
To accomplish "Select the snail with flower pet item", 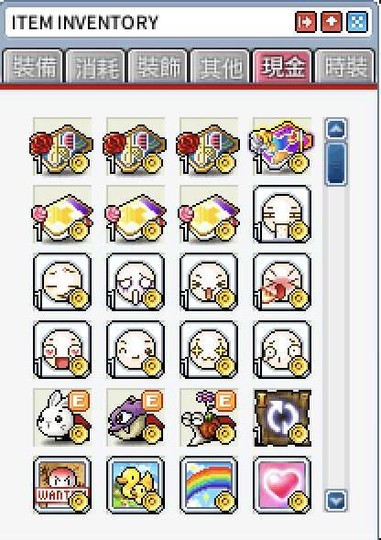I will (x=209, y=418).
